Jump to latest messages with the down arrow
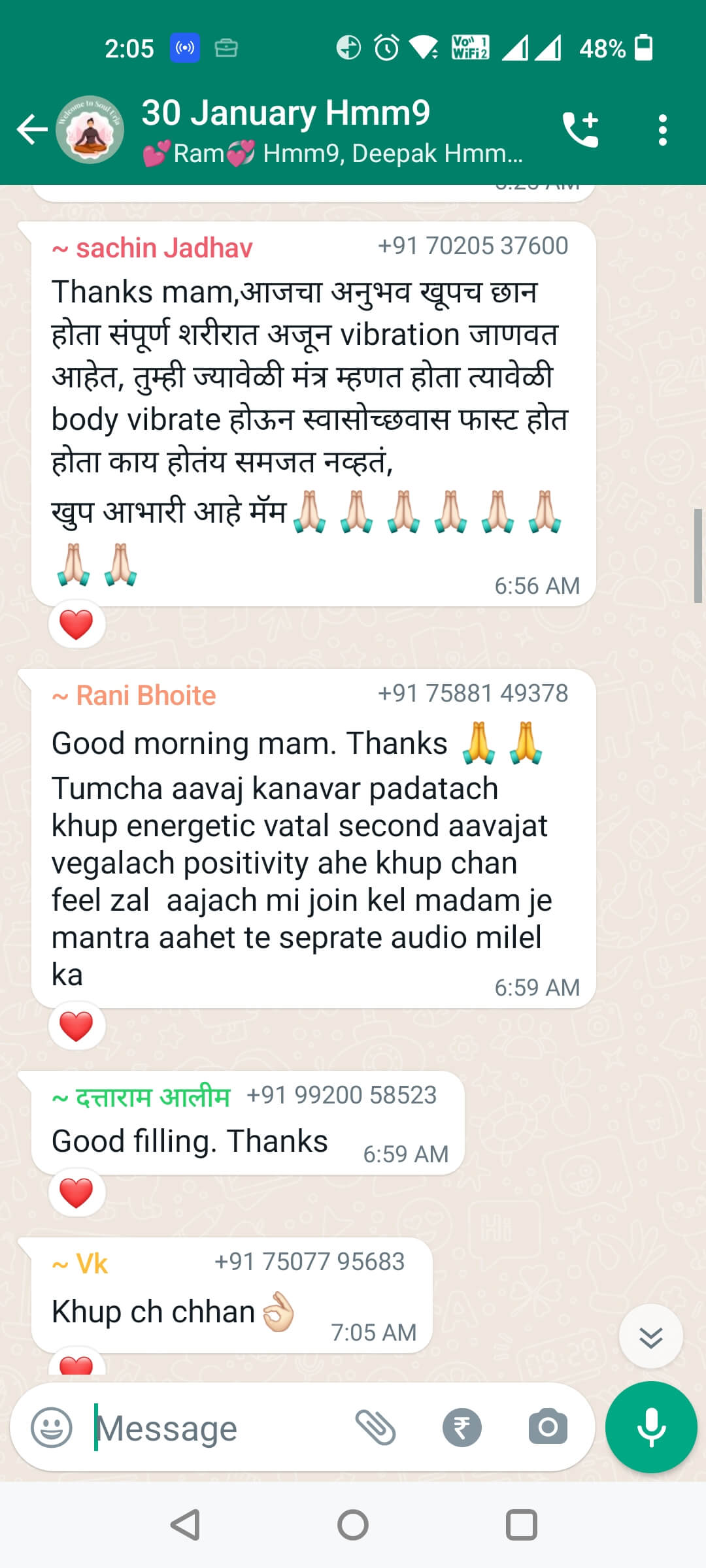 (x=651, y=1337)
